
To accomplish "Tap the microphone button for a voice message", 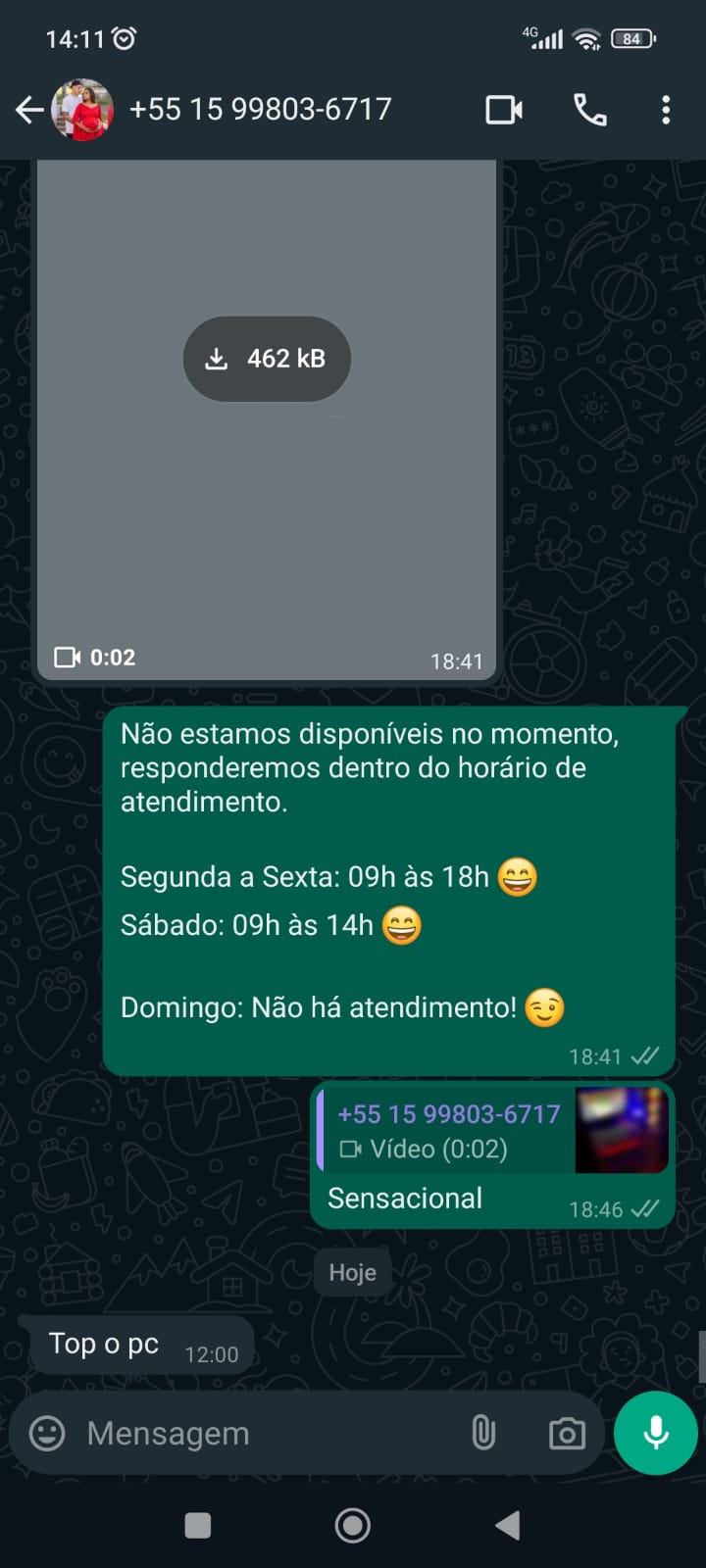I will [x=656, y=1433].
